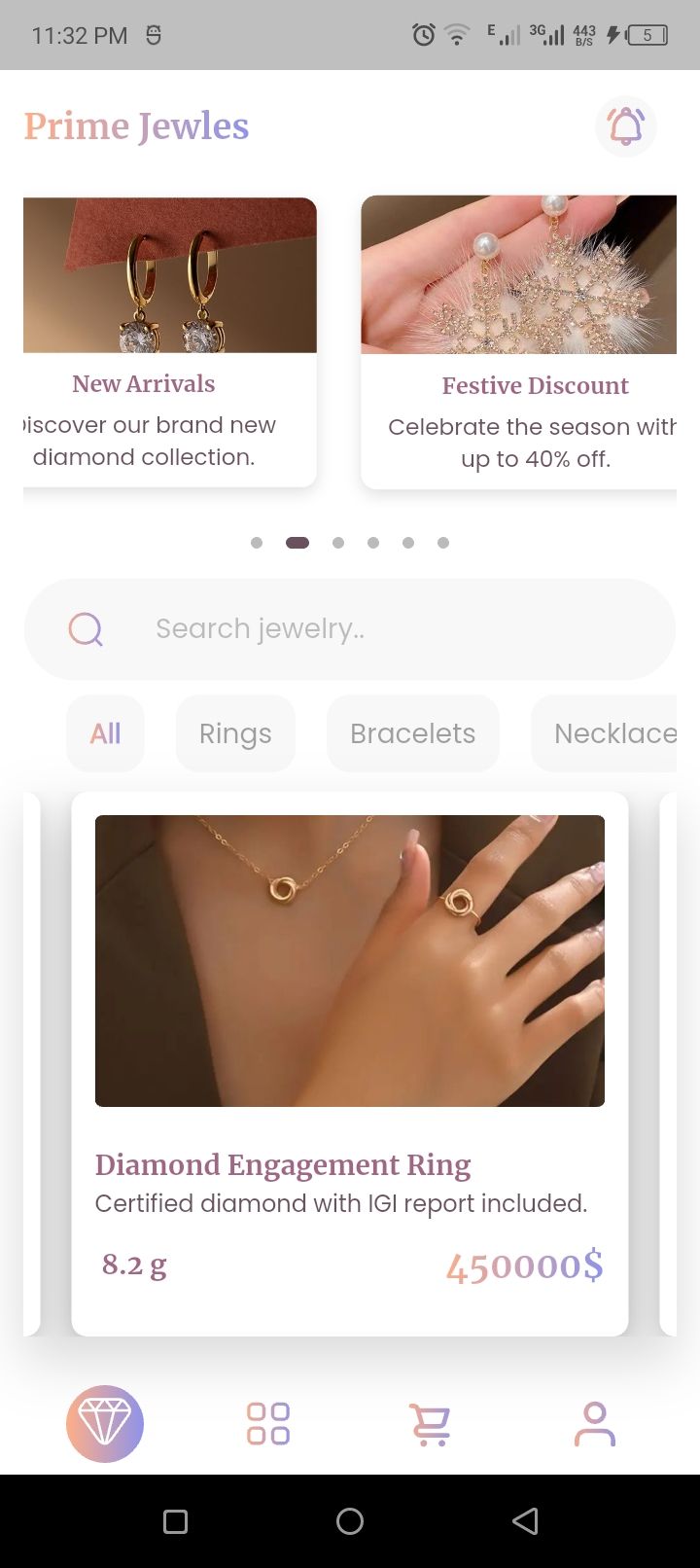Open the notifications bell
This screenshot has width=700, height=1568.
[x=626, y=126]
